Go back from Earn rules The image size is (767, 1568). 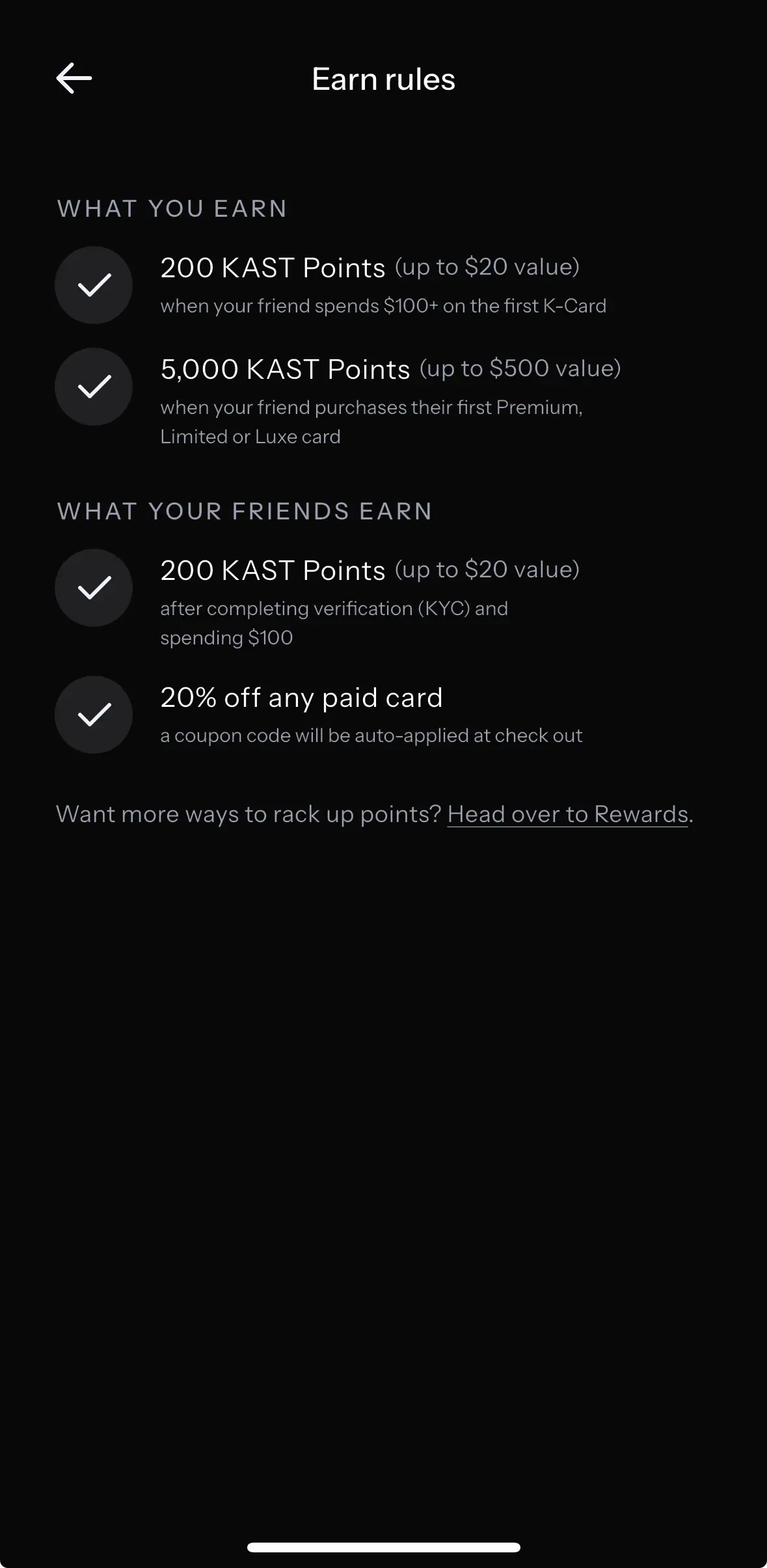coord(74,79)
